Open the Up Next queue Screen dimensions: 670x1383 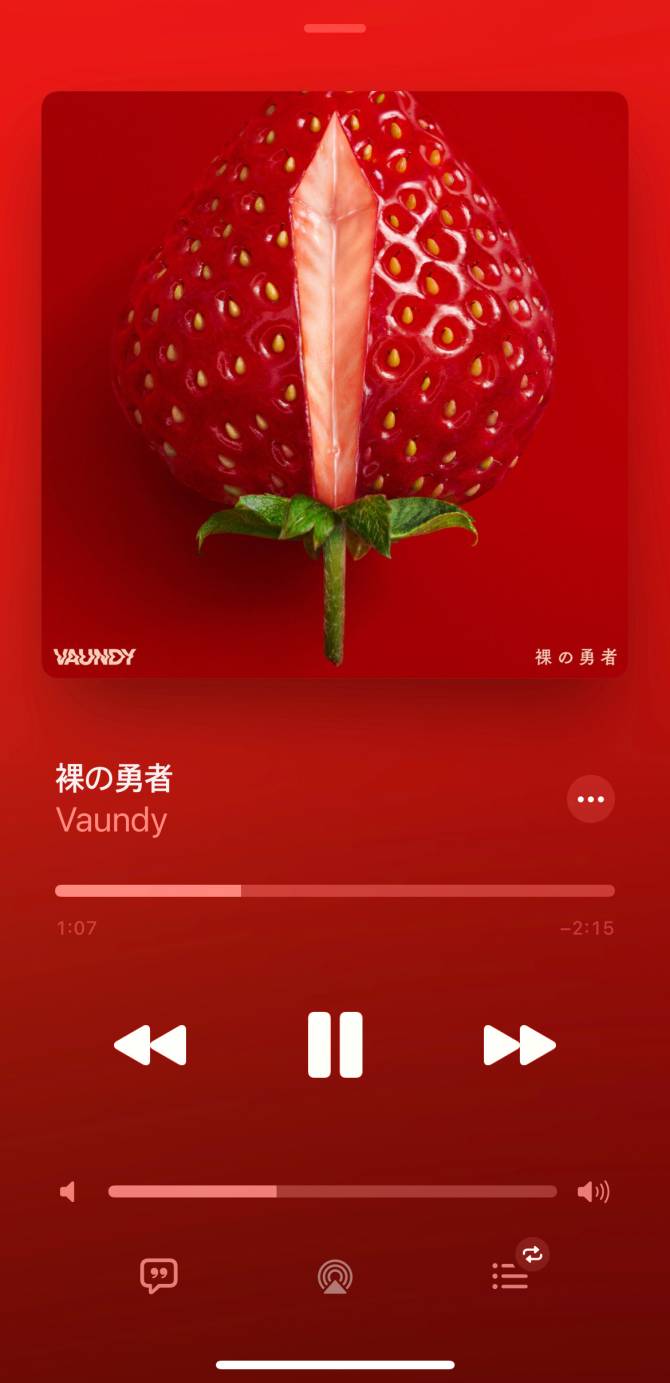click(510, 1276)
